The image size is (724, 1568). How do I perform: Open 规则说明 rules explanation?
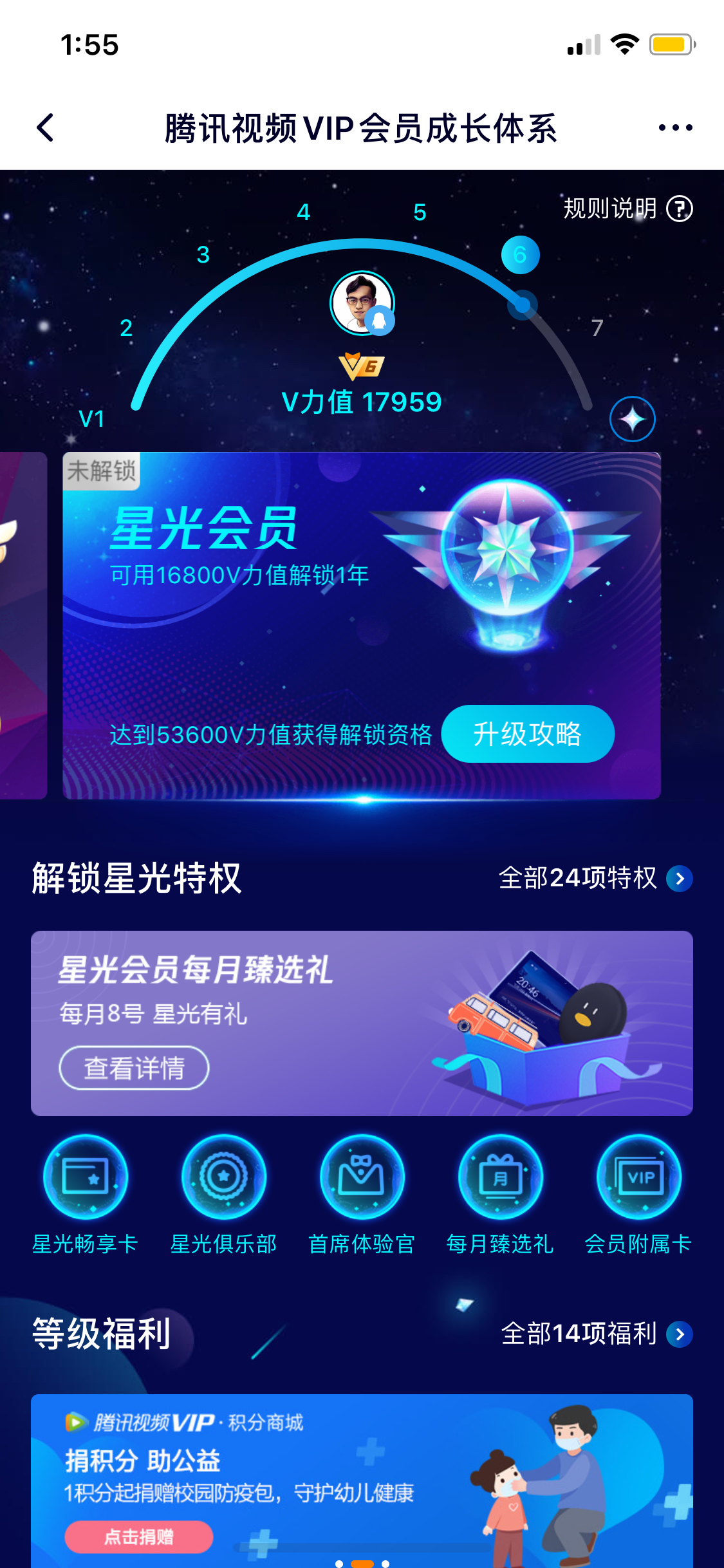(x=628, y=209)
